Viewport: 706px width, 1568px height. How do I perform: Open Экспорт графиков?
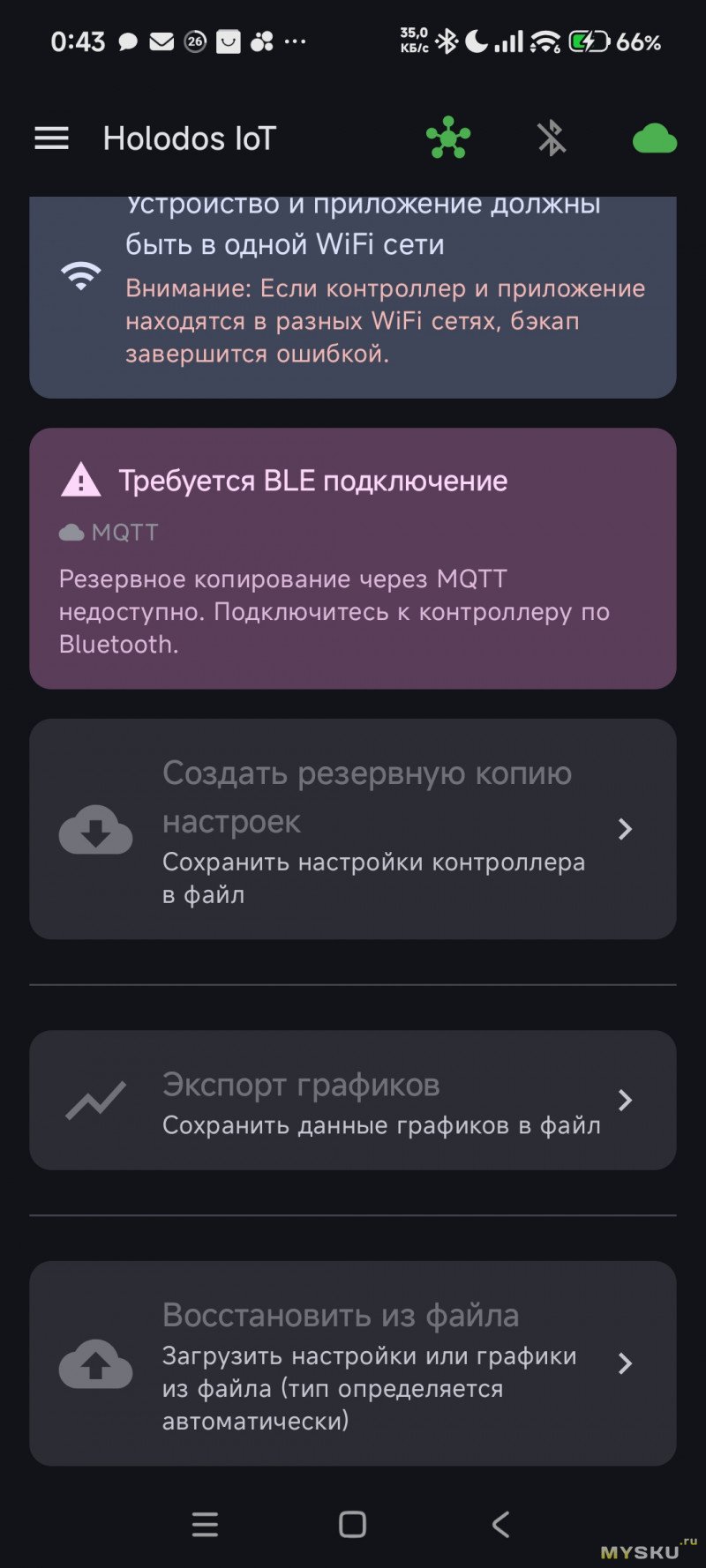[353, 1101]
